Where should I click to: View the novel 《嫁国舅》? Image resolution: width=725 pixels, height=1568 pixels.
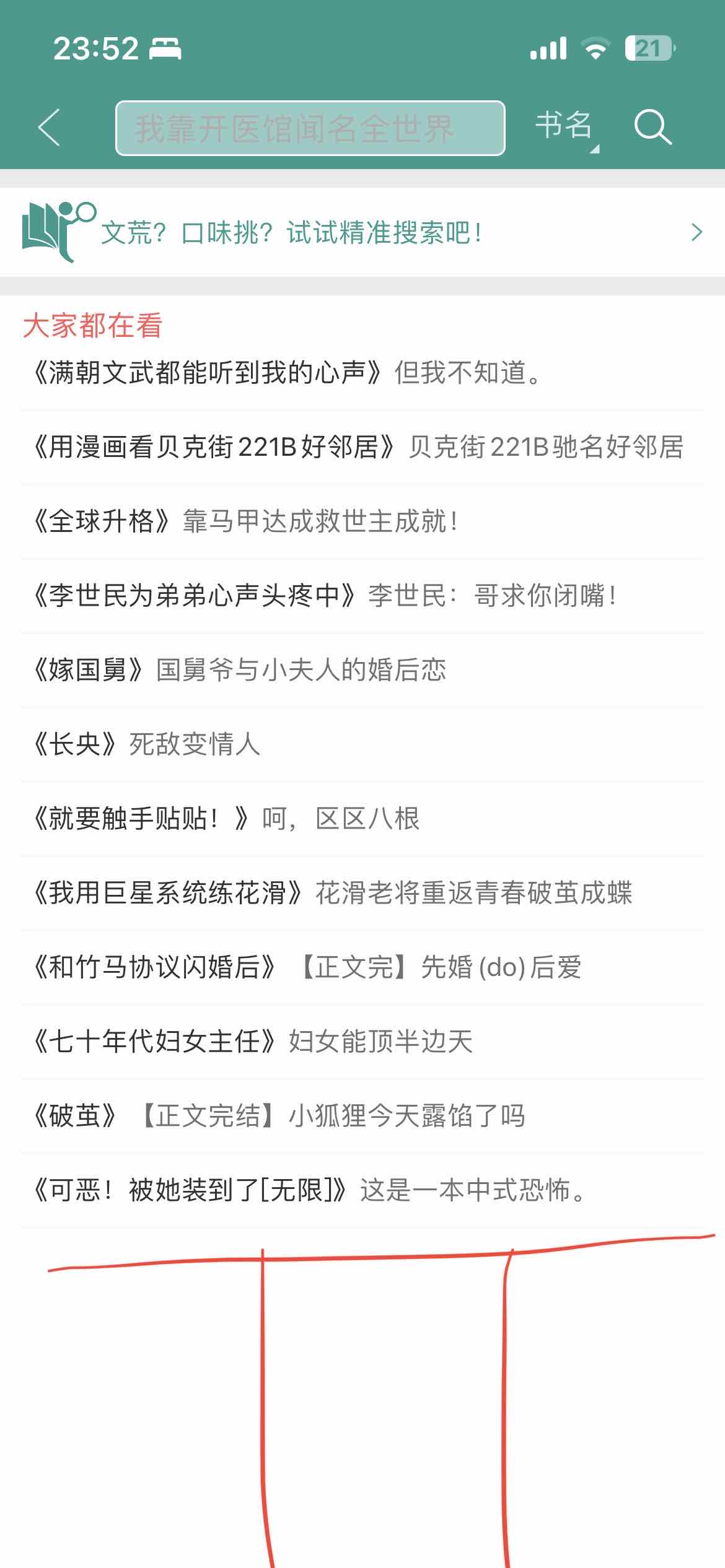(x=362, y=670)
